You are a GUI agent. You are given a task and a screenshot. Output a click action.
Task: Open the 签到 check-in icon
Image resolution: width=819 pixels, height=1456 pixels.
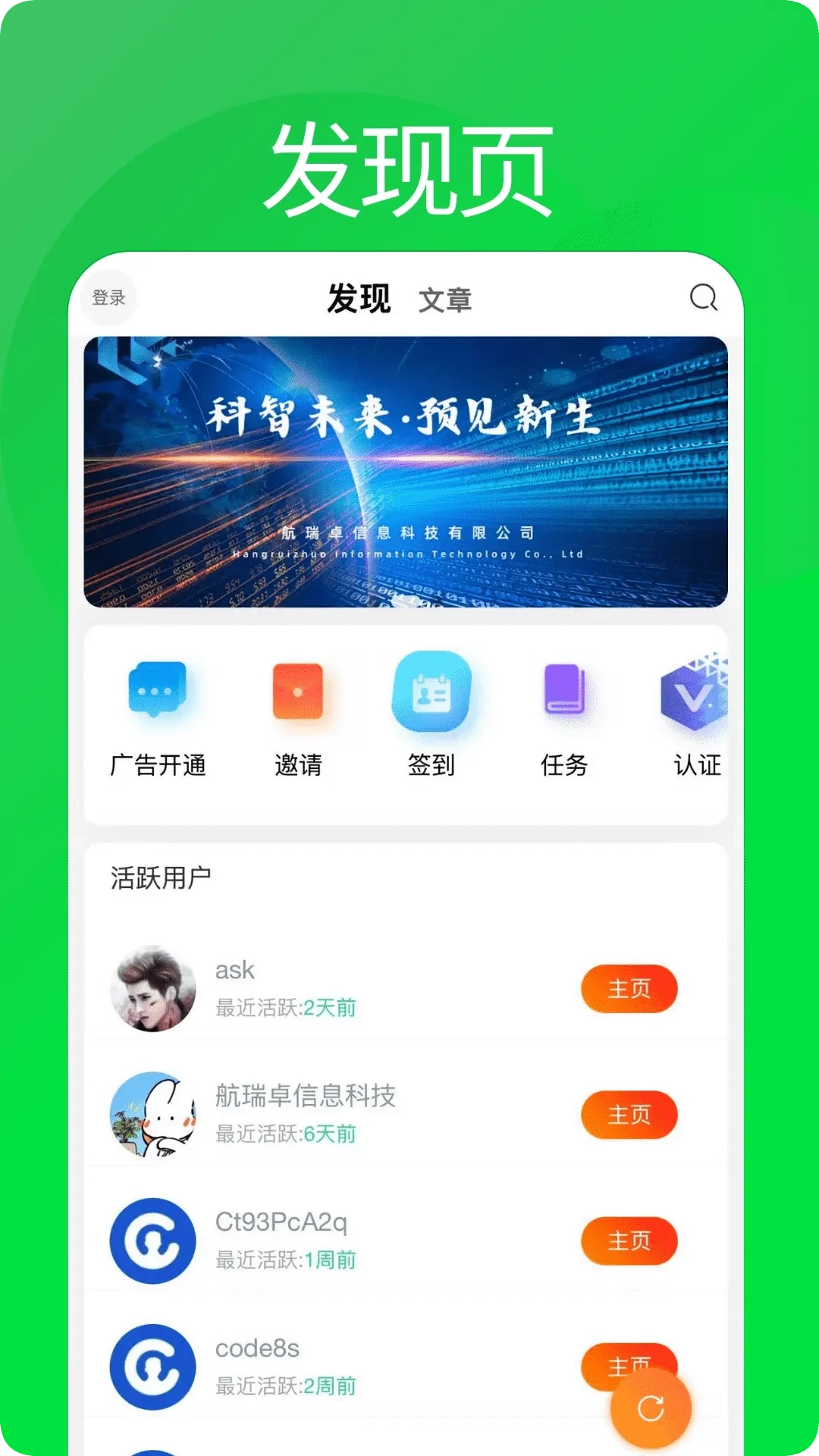432,692
